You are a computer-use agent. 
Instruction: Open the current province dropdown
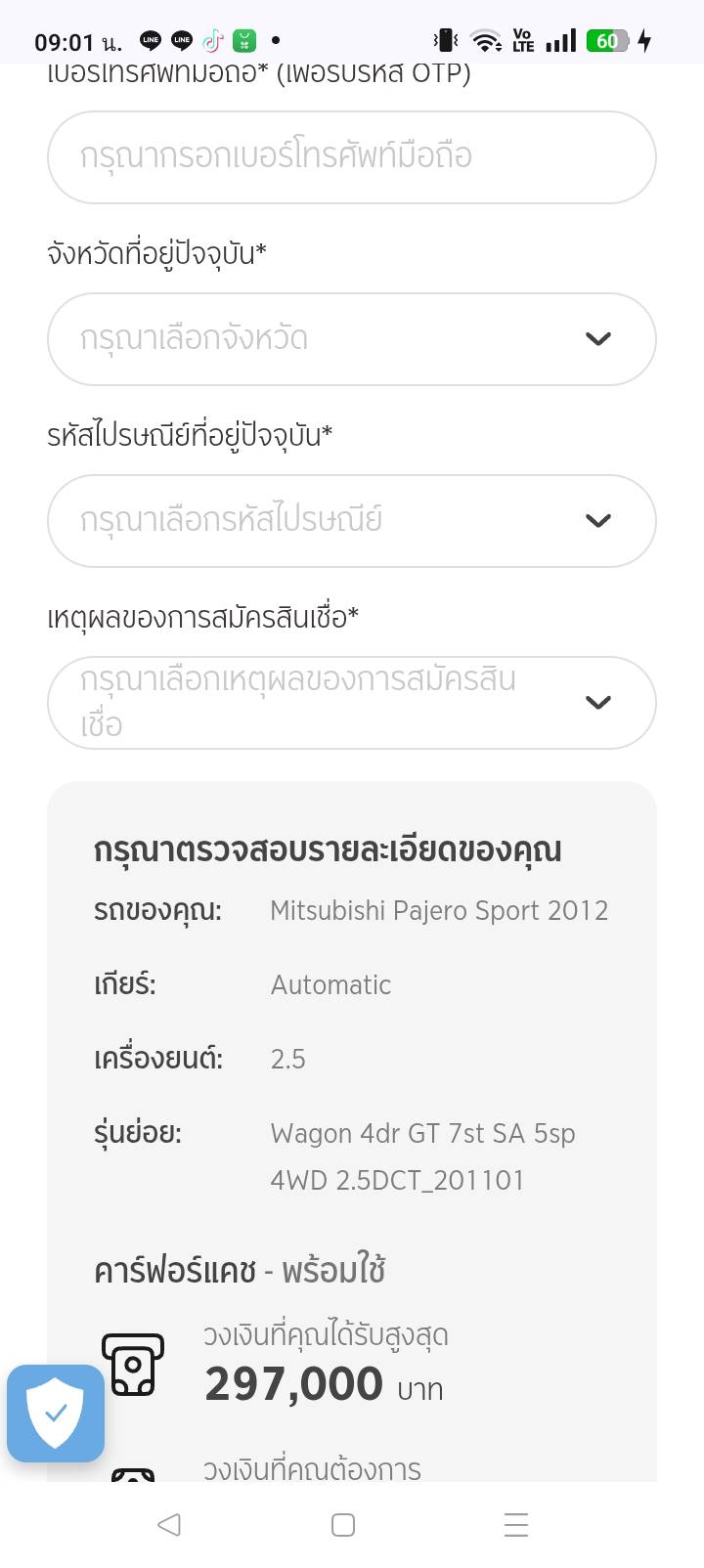(351, 339)
